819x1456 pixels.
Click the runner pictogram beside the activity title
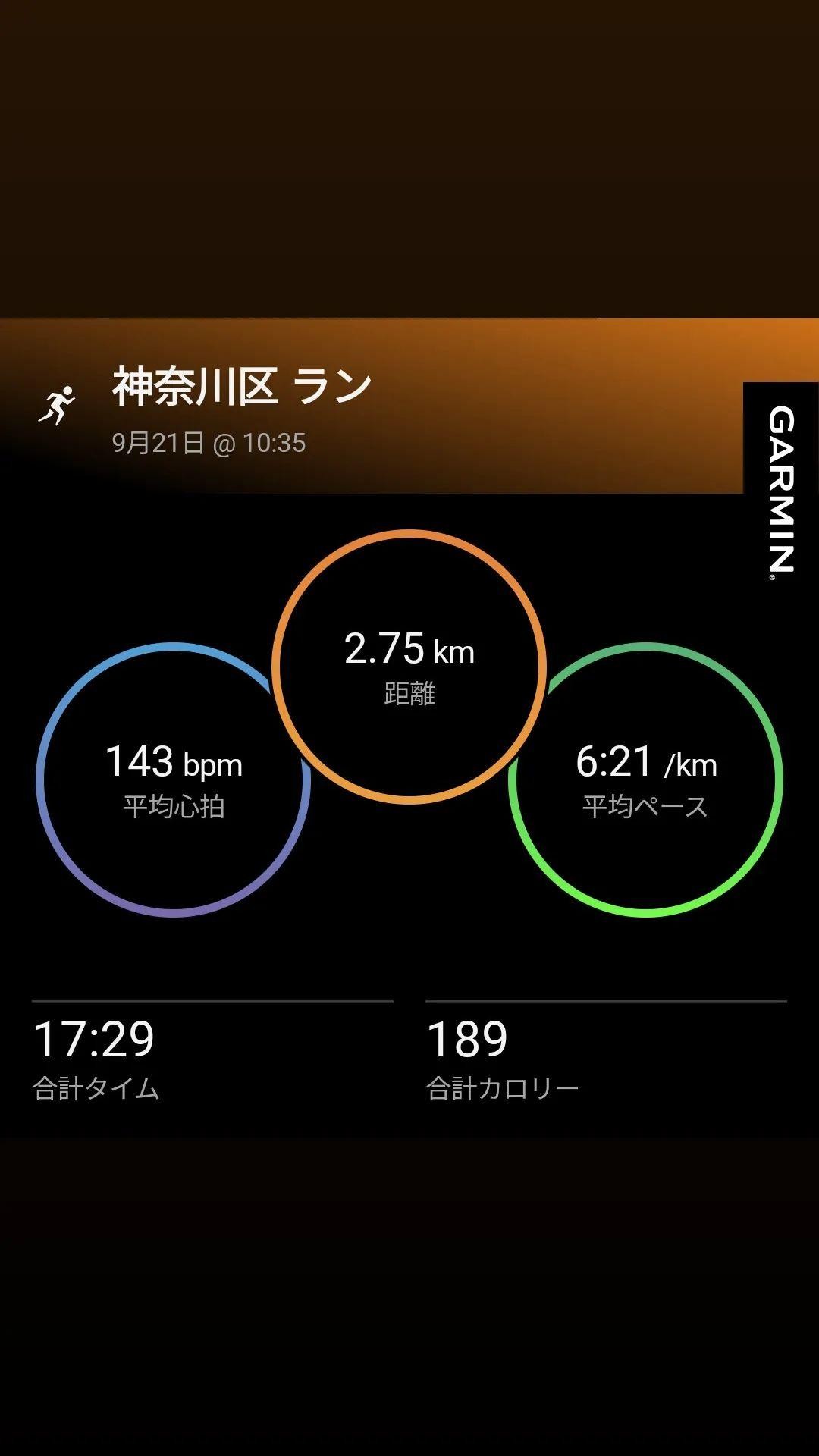58,404
